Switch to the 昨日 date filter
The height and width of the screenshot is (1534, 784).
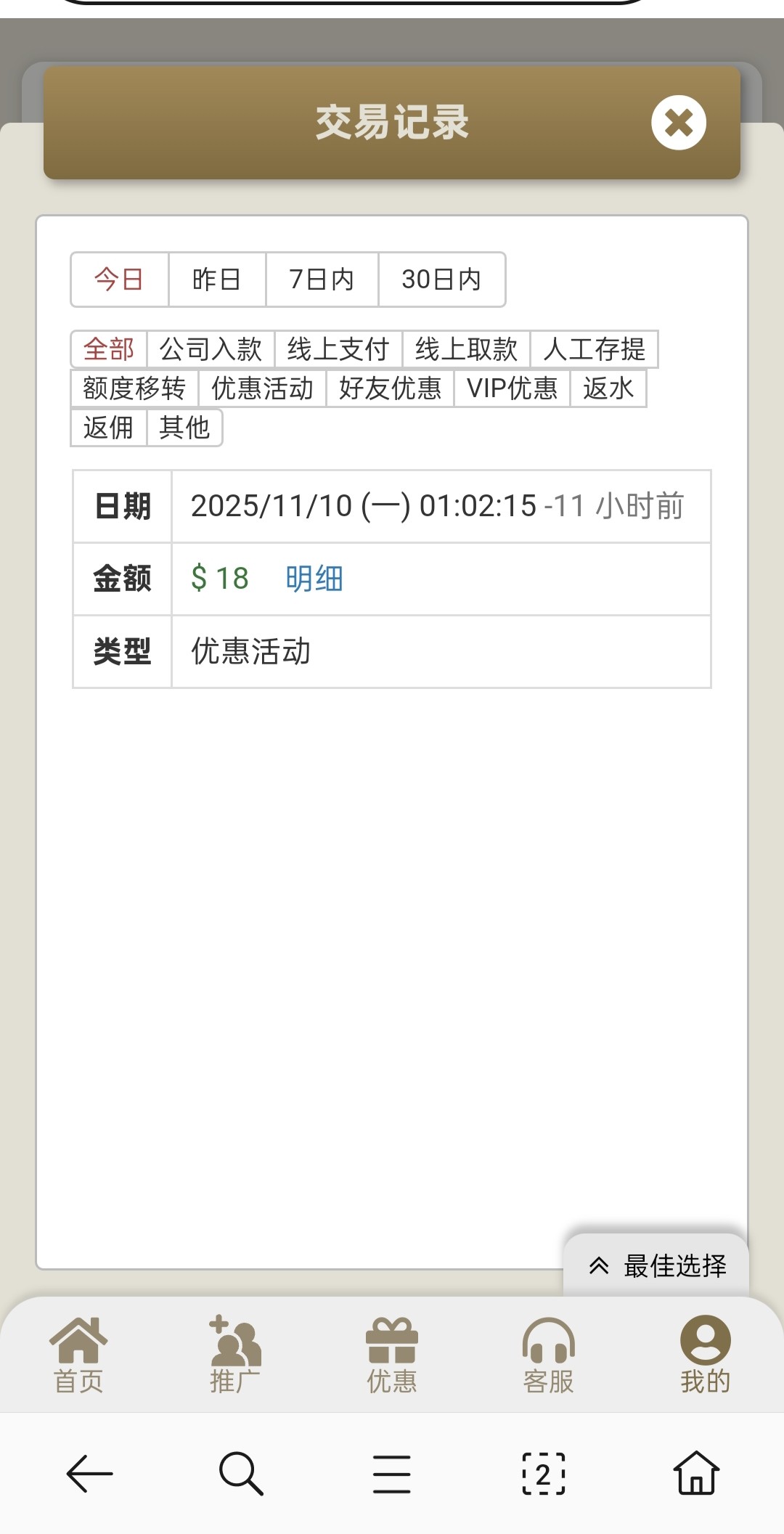click(216, 280)
